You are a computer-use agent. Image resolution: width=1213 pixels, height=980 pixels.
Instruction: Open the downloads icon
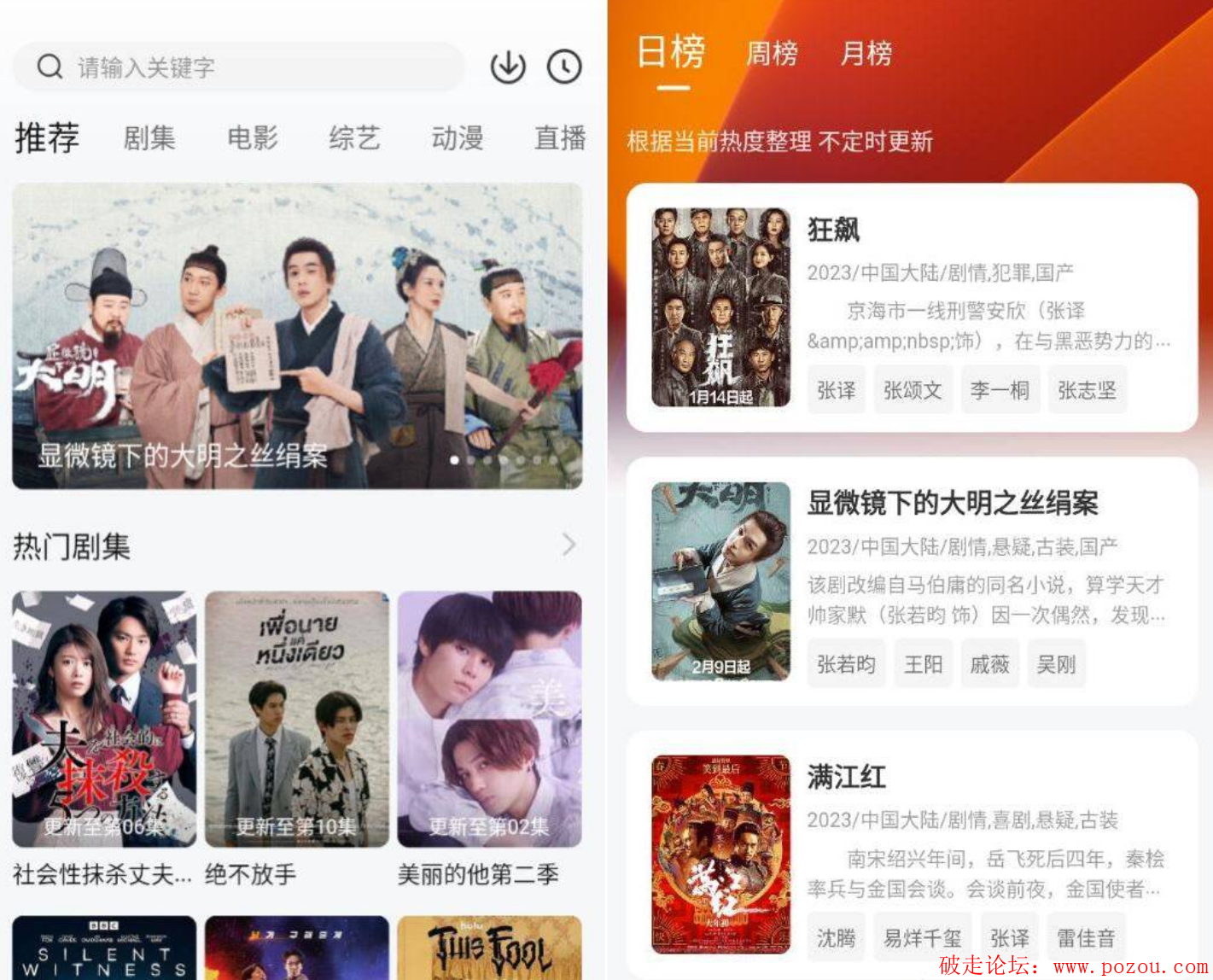[x=508, y=67]
